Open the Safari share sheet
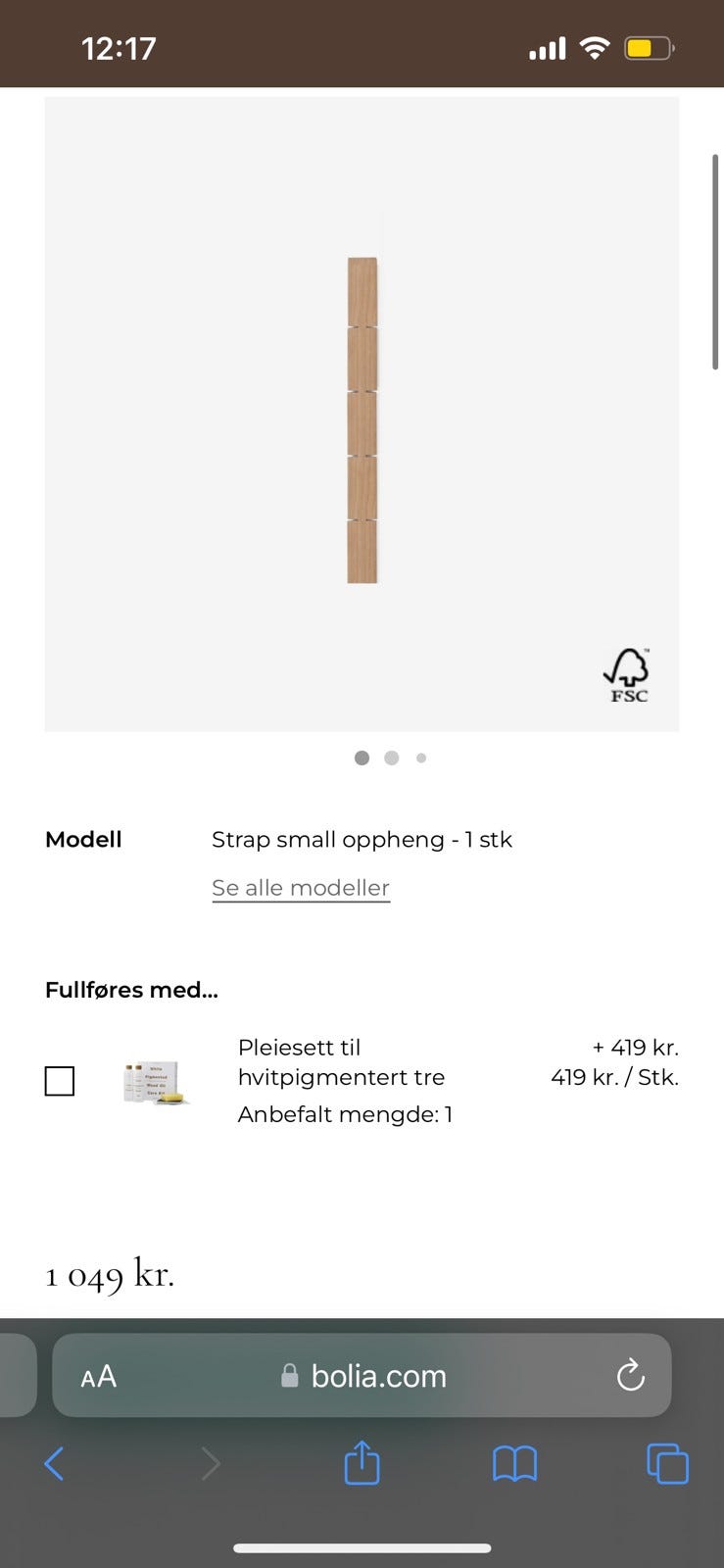724x1568 pixels. pos(362,1463)
